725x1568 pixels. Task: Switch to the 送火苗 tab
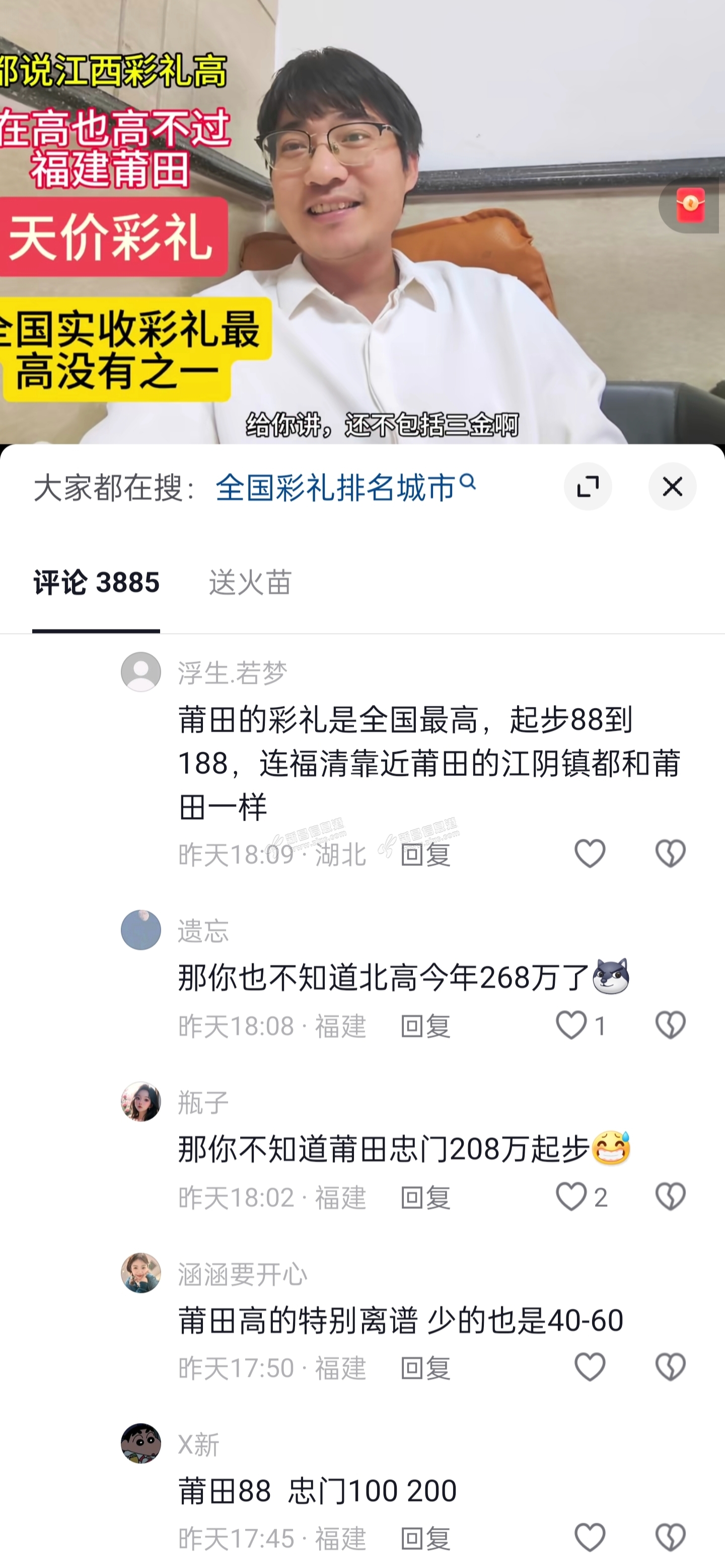[250, 582]
